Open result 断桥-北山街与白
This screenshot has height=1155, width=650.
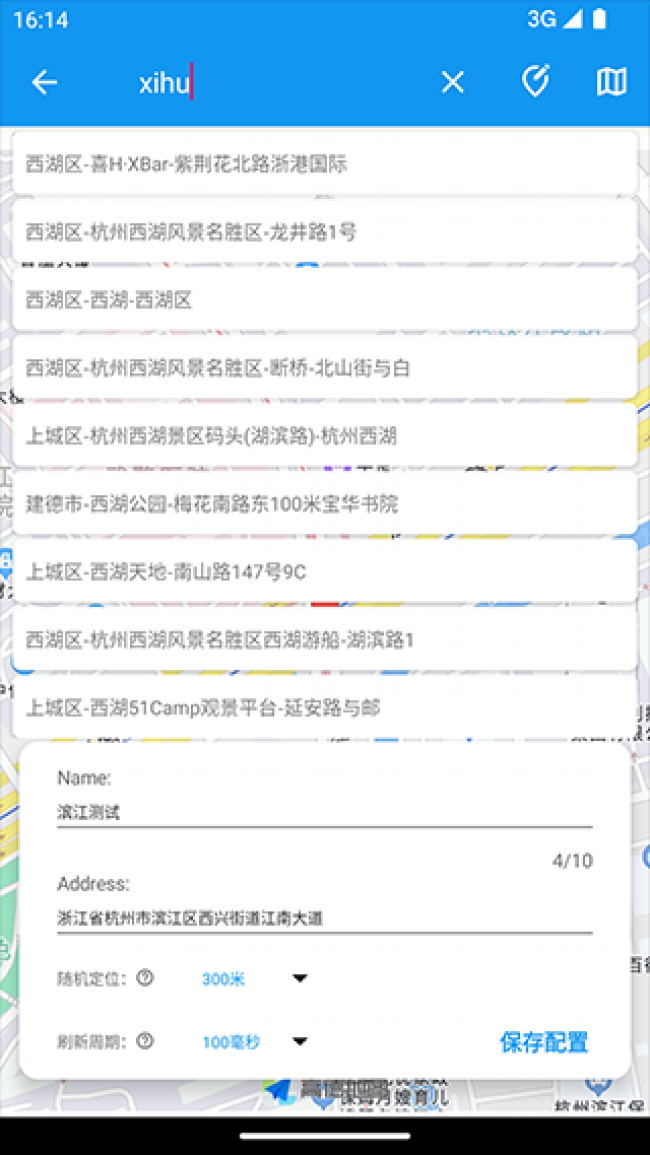coord(325,368)
